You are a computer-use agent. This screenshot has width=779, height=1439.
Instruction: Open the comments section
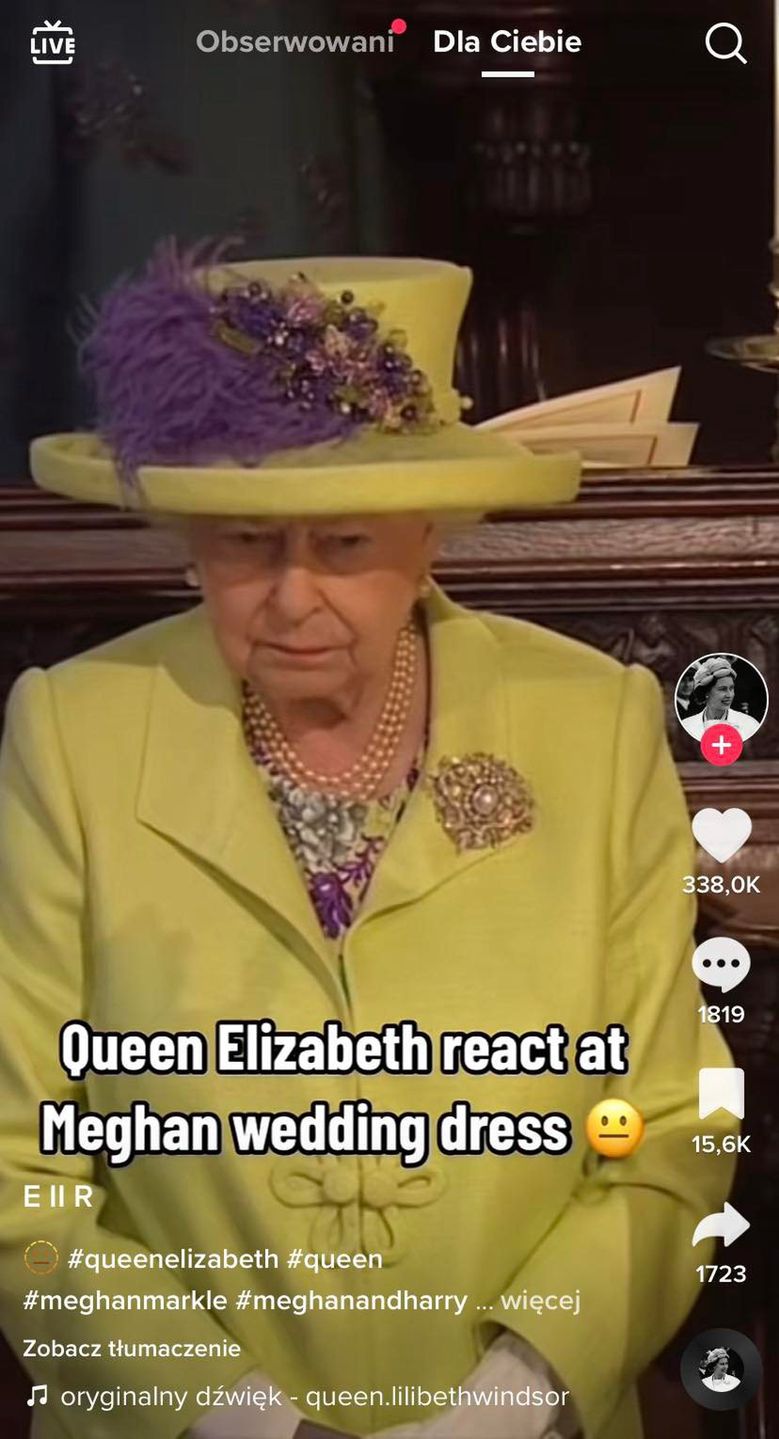pos(721,965)
